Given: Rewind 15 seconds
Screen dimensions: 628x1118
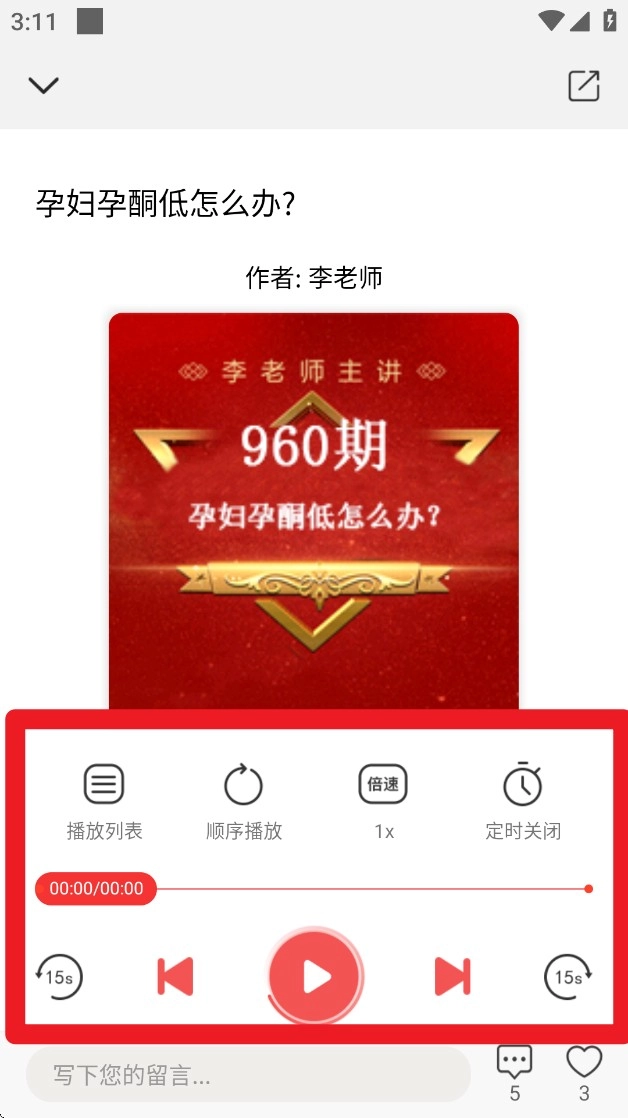Looking at the screenshot, I should [x=59, y=977].
